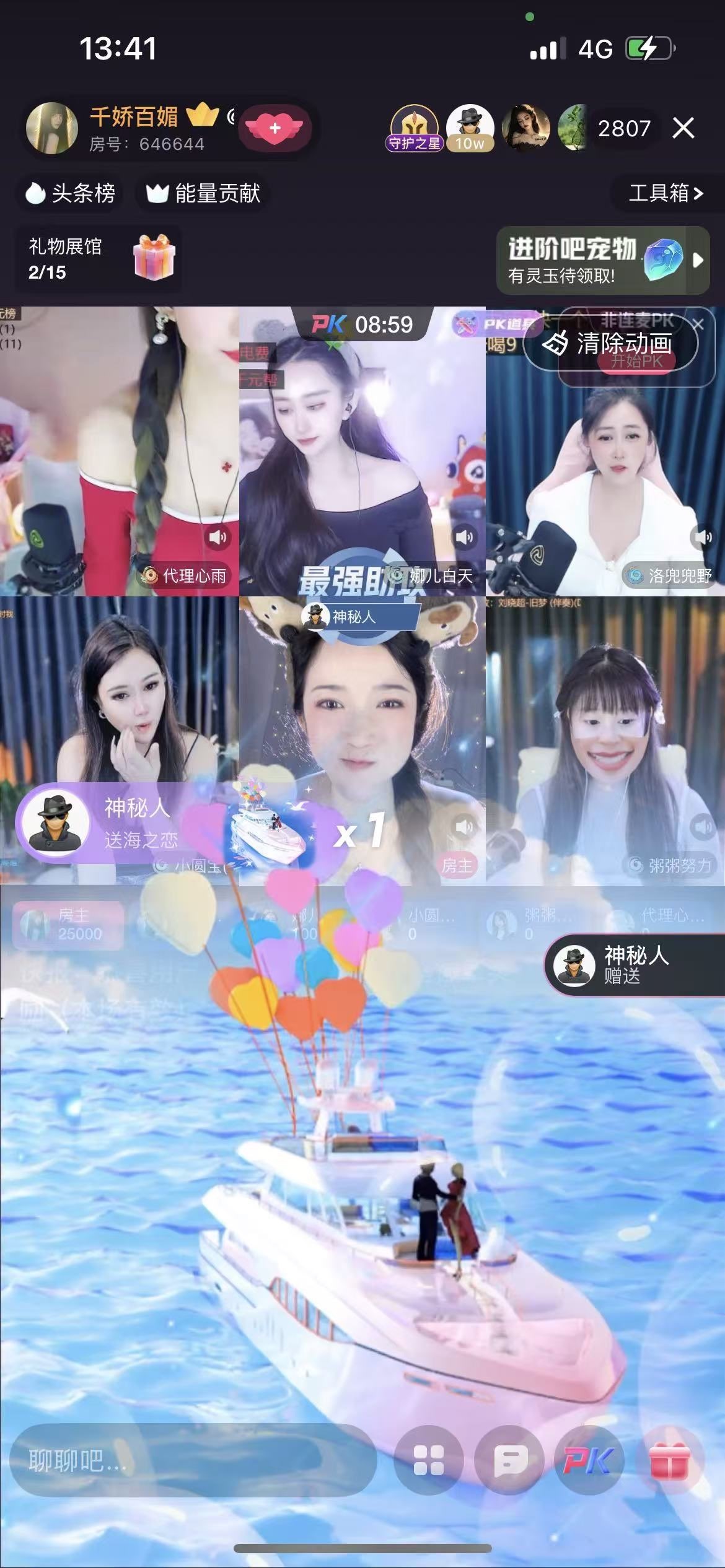Open 能量贡献 contribution list
The width and height of the screenshot is (725, 1568).
pyautogui.click(x=203, y=194)
